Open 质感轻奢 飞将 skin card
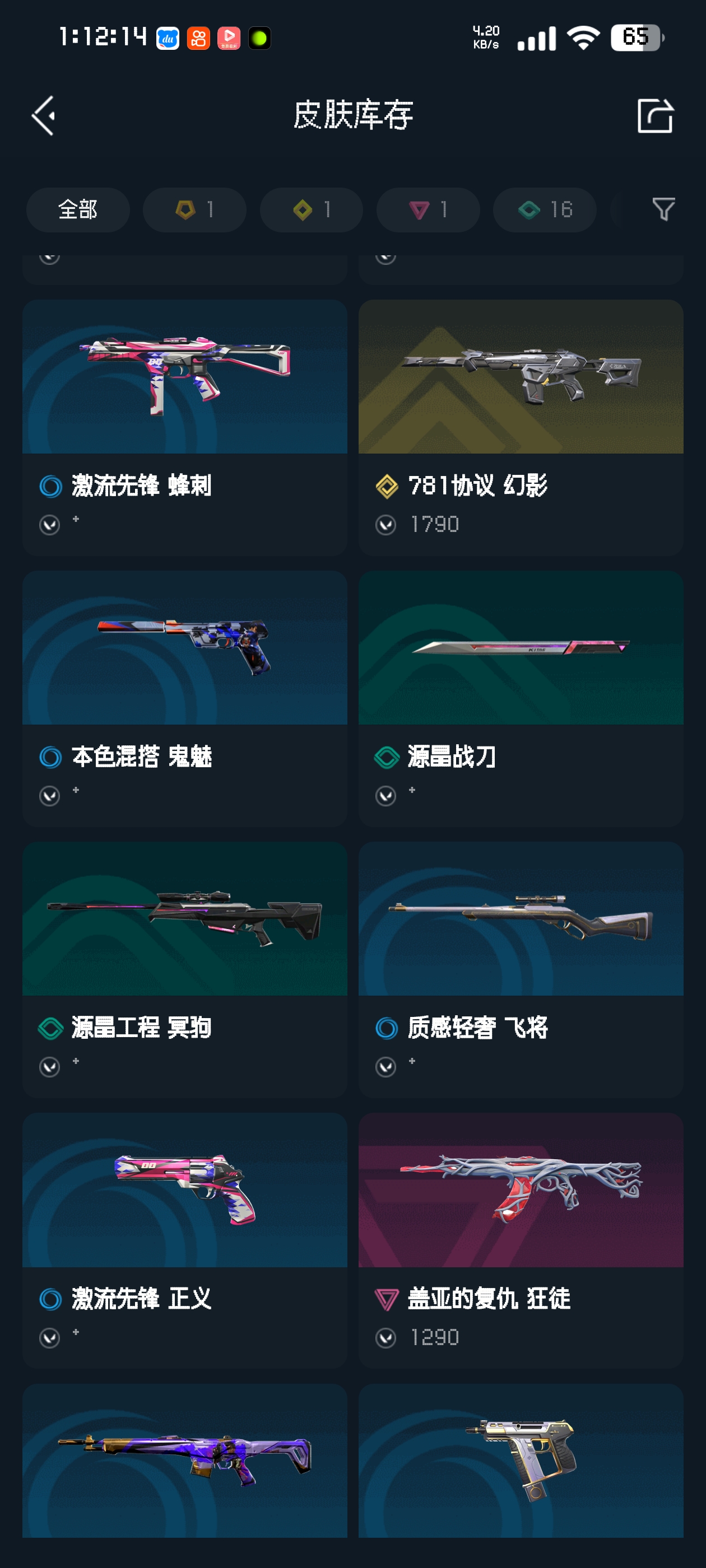Screen dimensions: 706x1568 pos(520,969)
